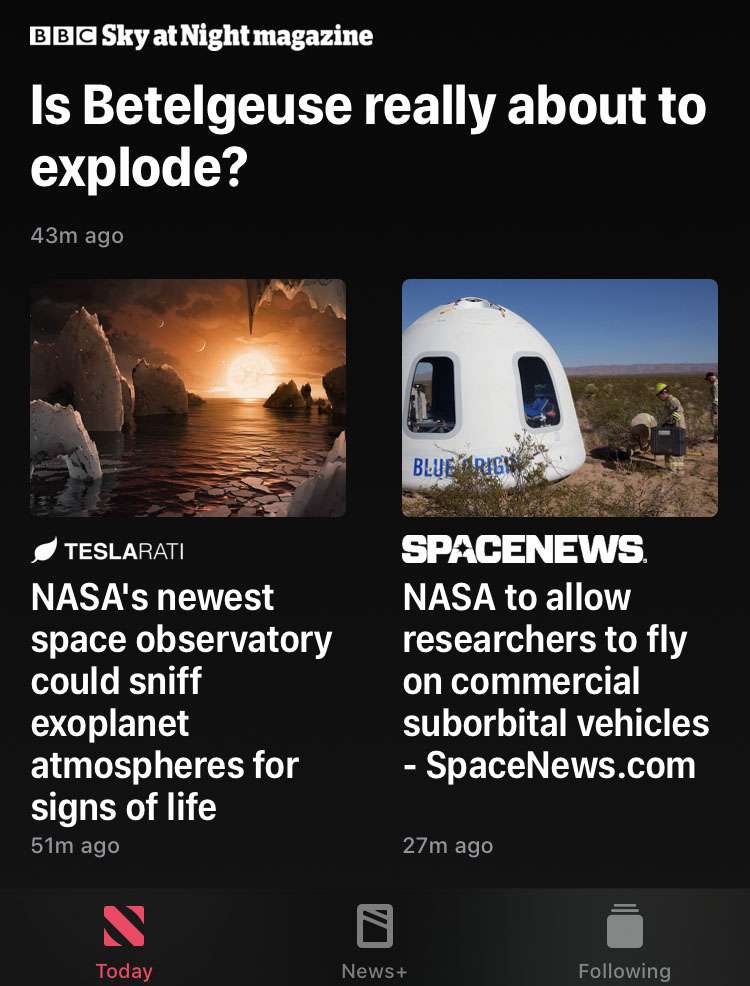Read SpaceNews story on commercial suborbital vehicles
The image size is (750, 986).
(x=555, y=680)
